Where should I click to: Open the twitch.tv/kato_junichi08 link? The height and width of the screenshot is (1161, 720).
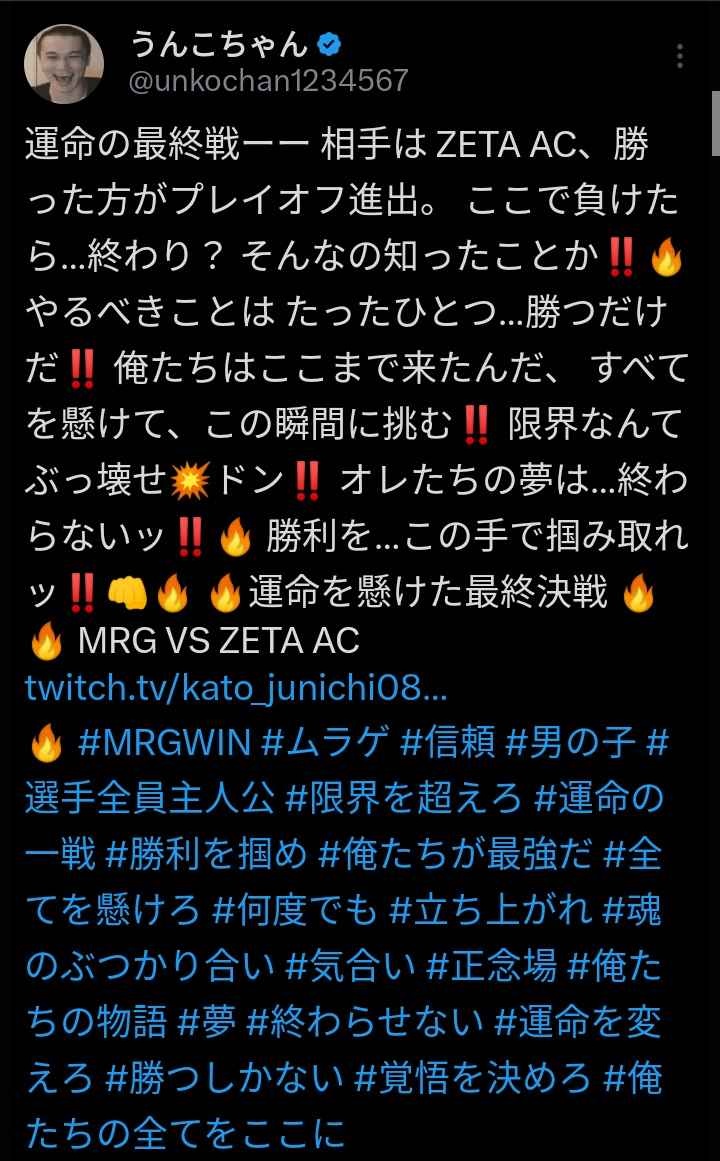pos(236,689)
